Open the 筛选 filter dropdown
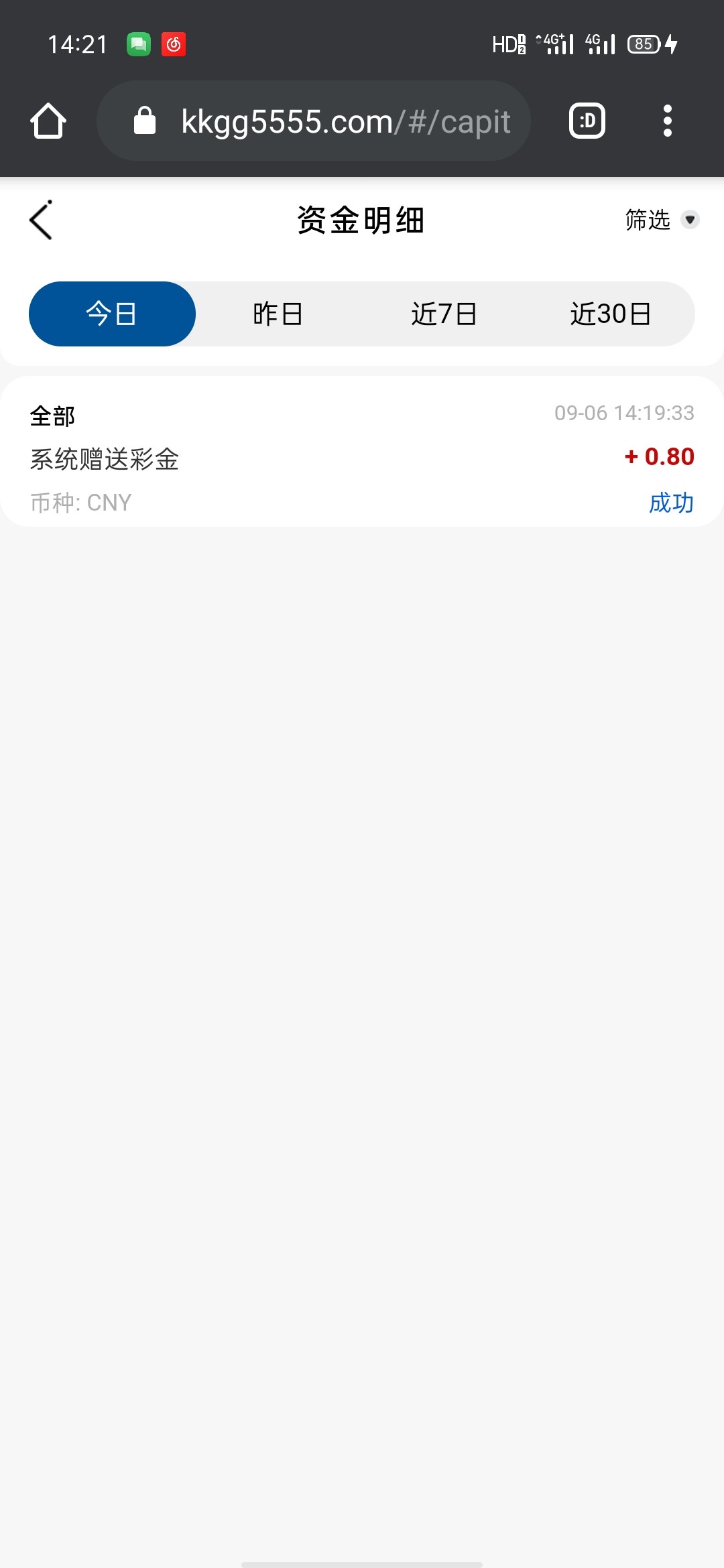The image size is (724, 1568). pyautogui.click(x=661, y=220)
